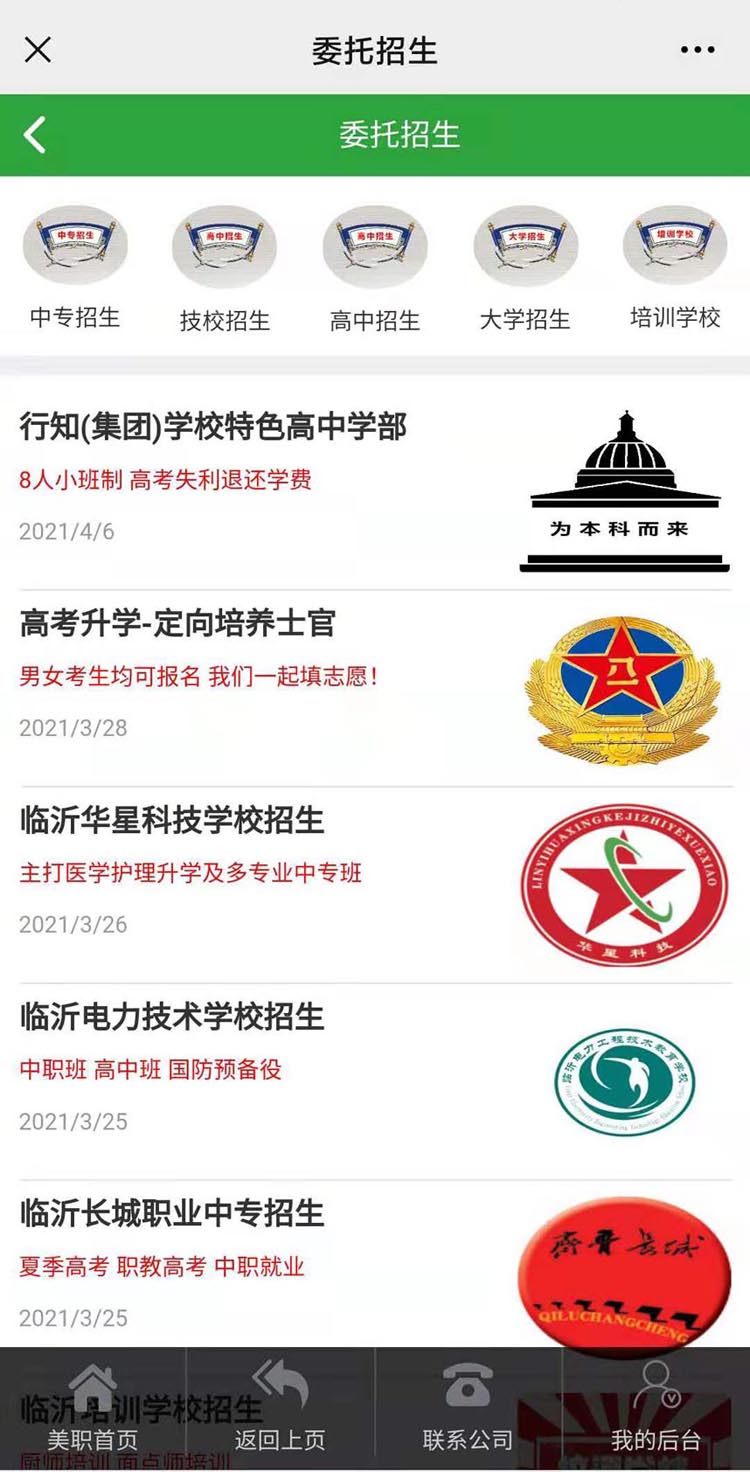
Task: Open 我的后台 in bottom bar
Action: (656, 1408)
